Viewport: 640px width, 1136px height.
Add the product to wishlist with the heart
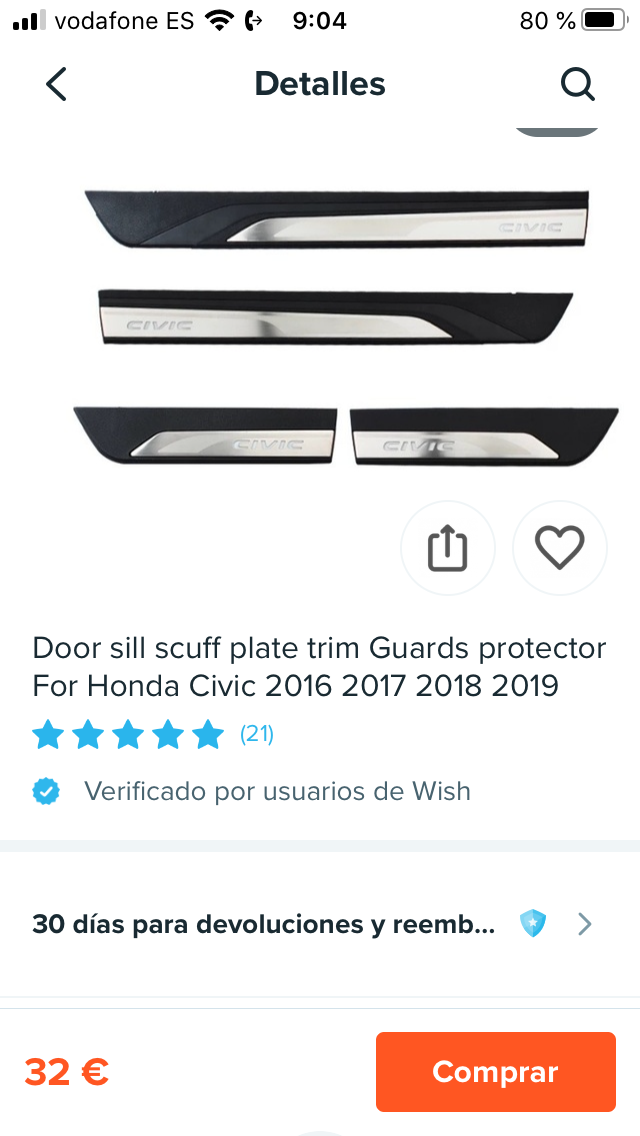(x=560, y=548)
